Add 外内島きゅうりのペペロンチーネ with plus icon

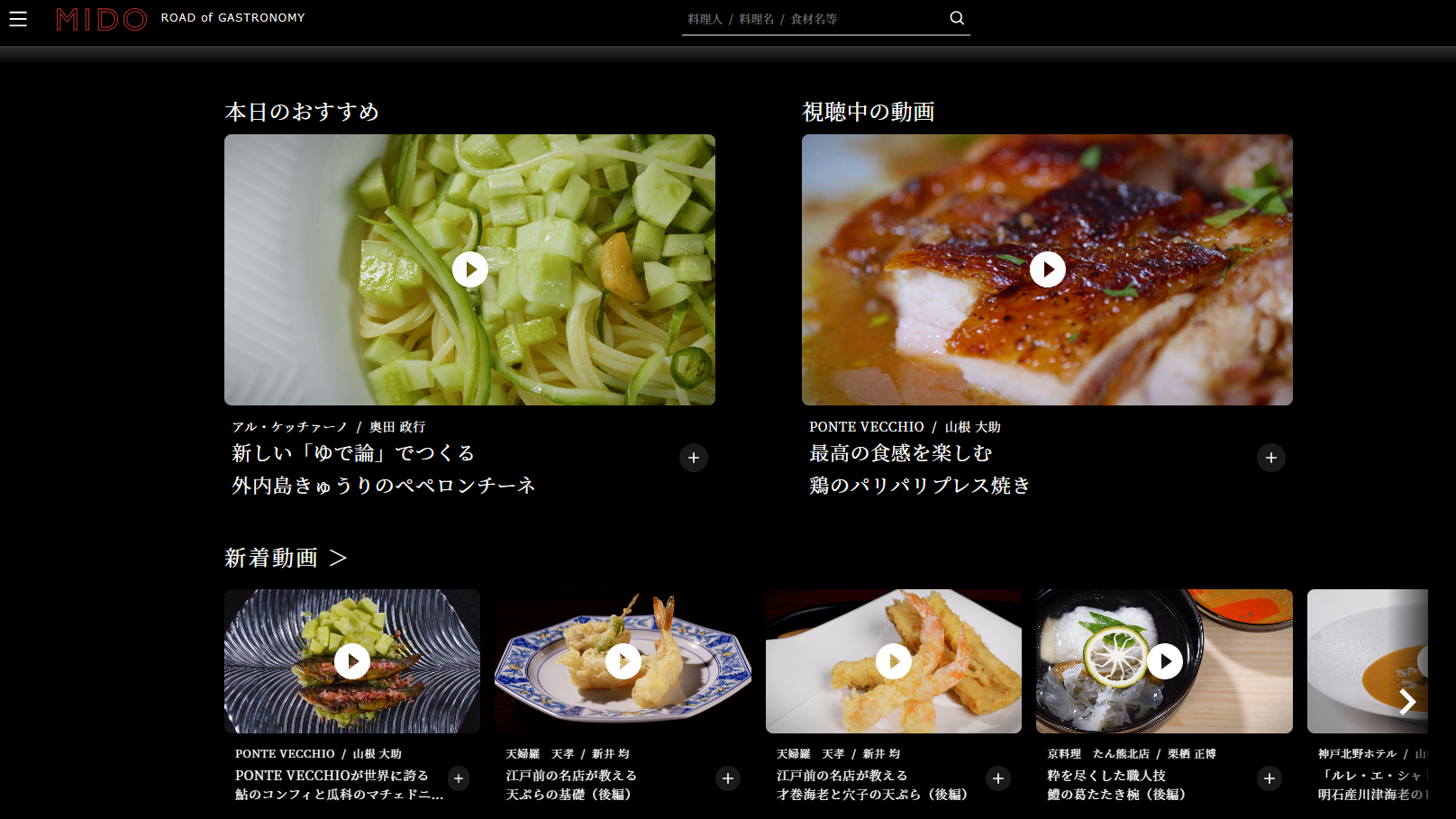point(694,458)
